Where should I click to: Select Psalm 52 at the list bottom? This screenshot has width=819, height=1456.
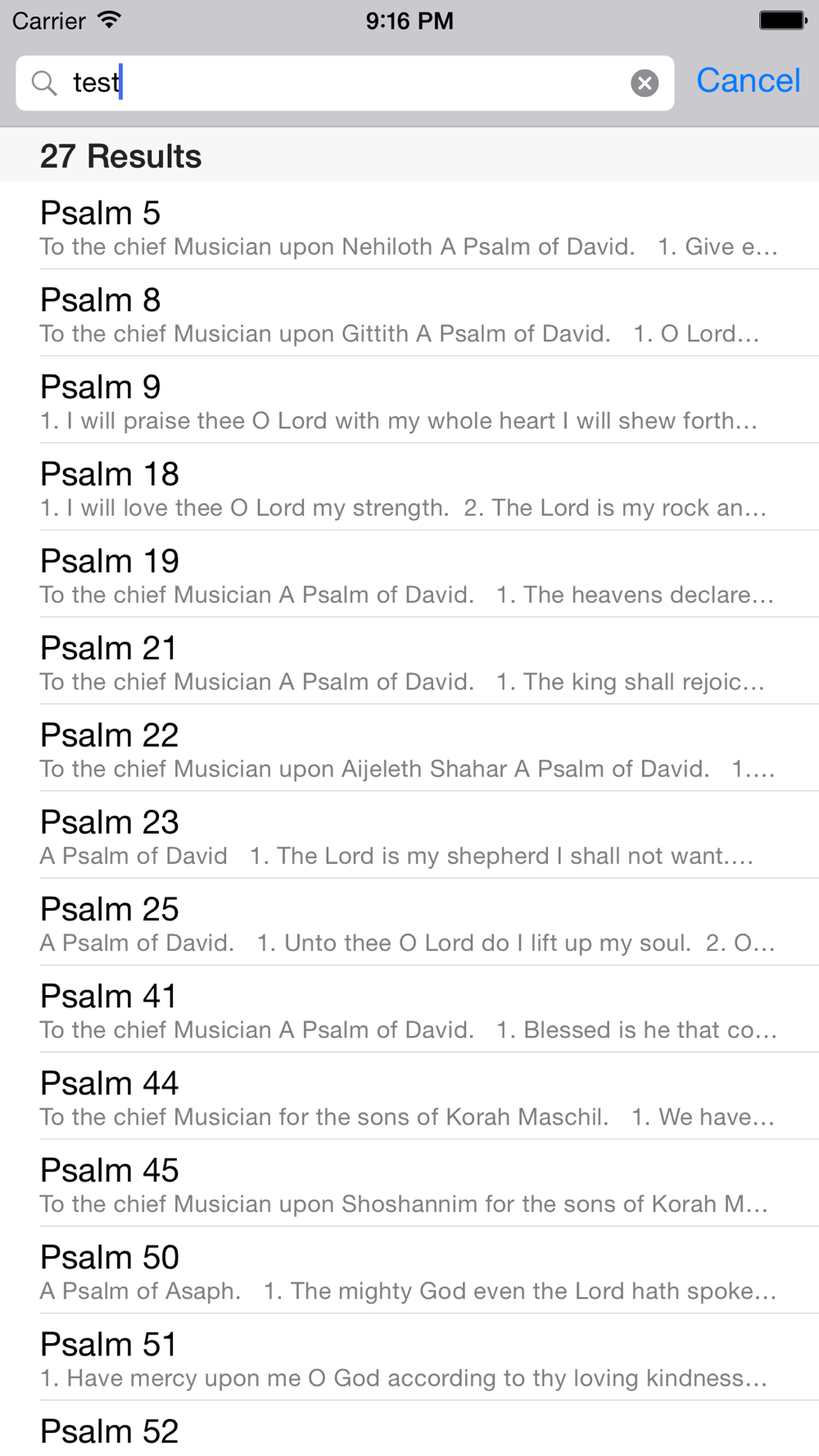(x=409, y=1429)
